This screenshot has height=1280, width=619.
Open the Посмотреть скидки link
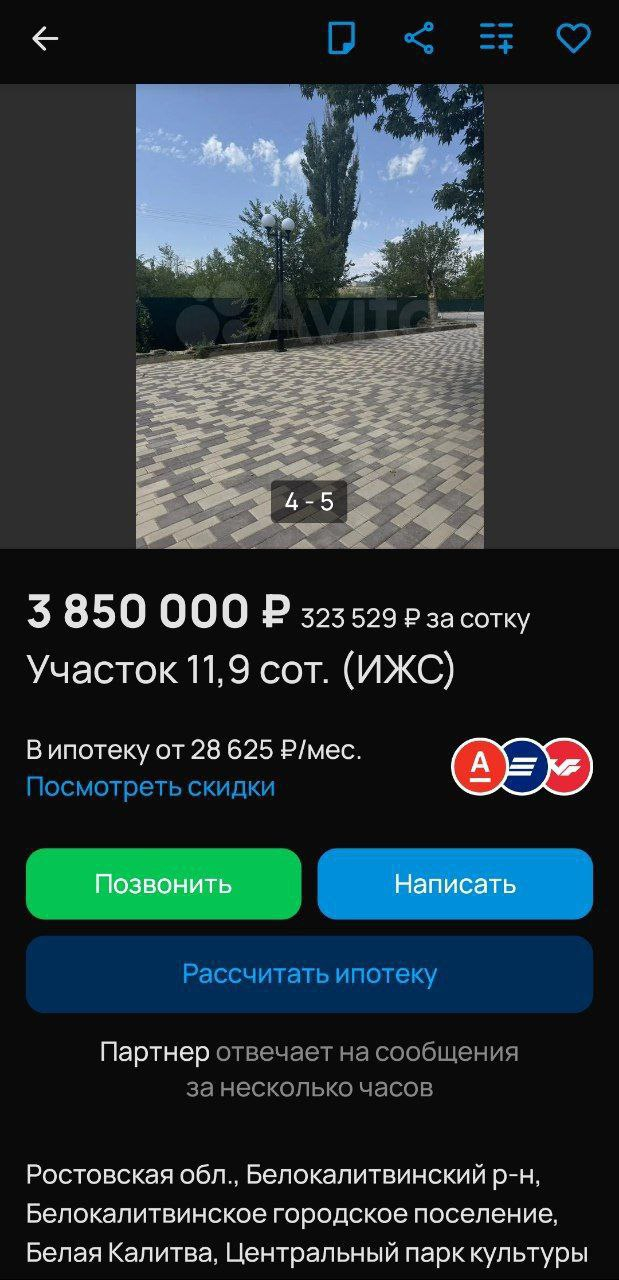pos(150,787)
